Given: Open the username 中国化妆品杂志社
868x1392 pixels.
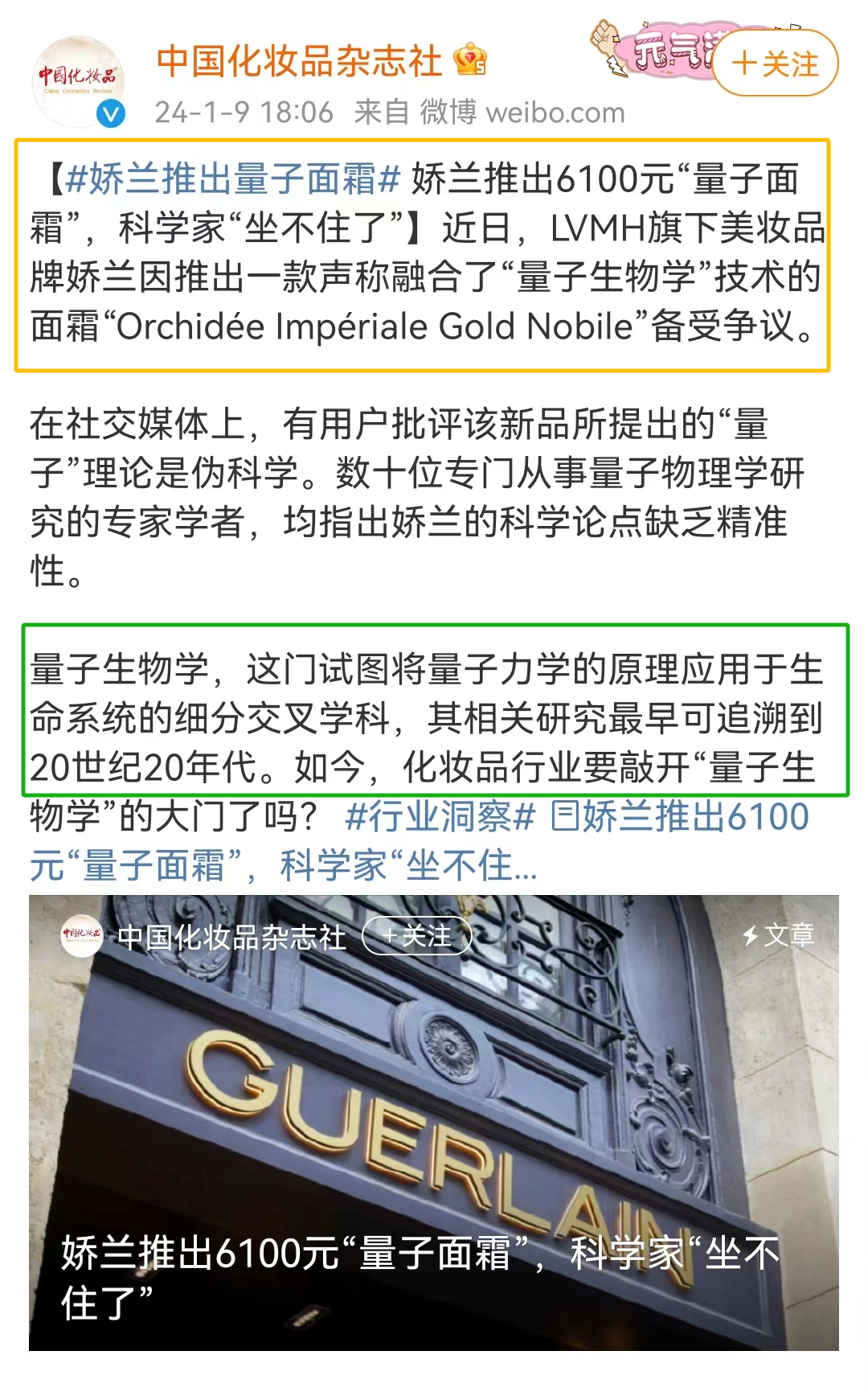Looking at the screenshot, I should pyautogui.click(x=299, y=62).
